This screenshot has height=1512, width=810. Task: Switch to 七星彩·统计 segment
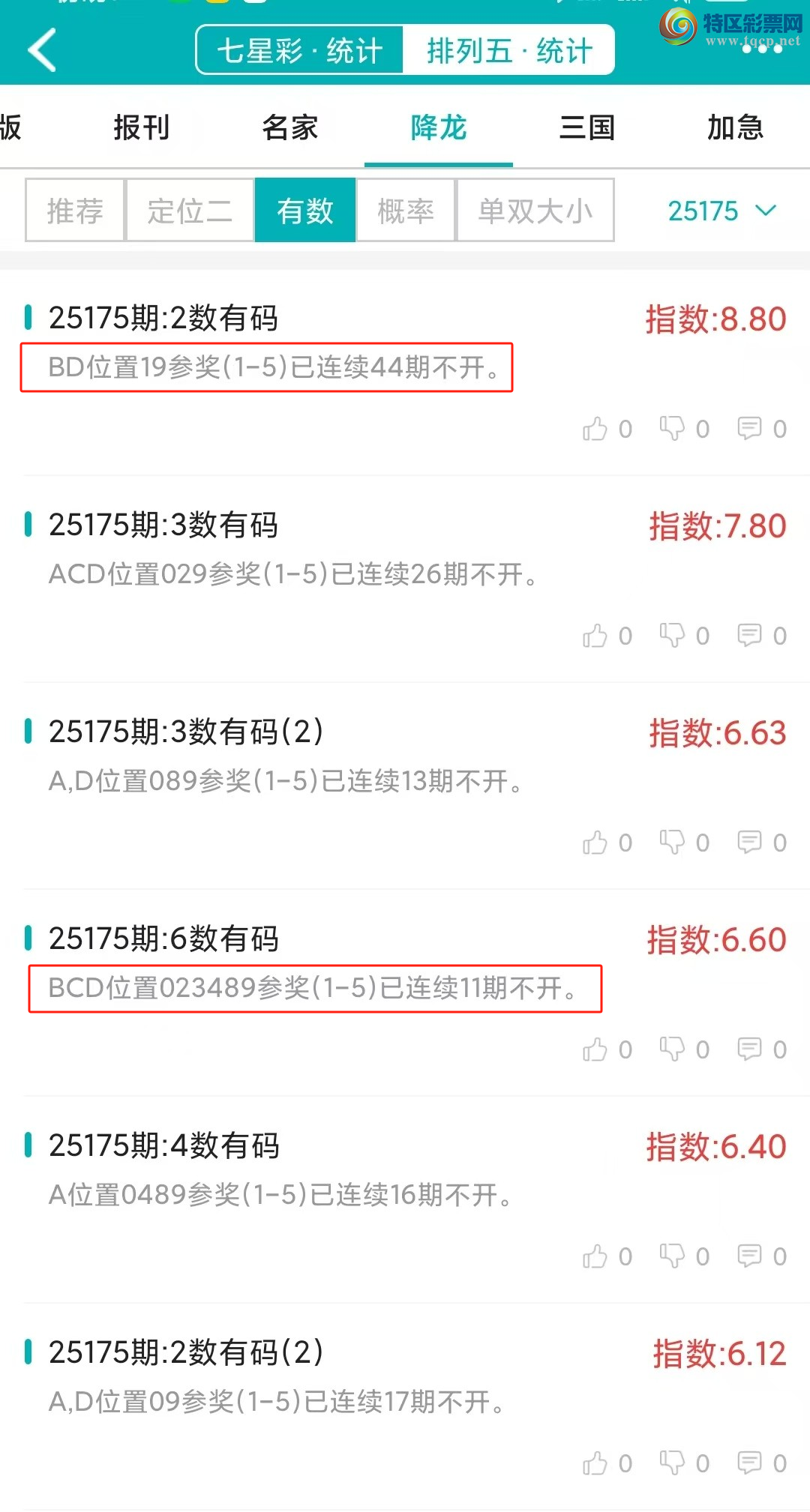pos(300,51)
